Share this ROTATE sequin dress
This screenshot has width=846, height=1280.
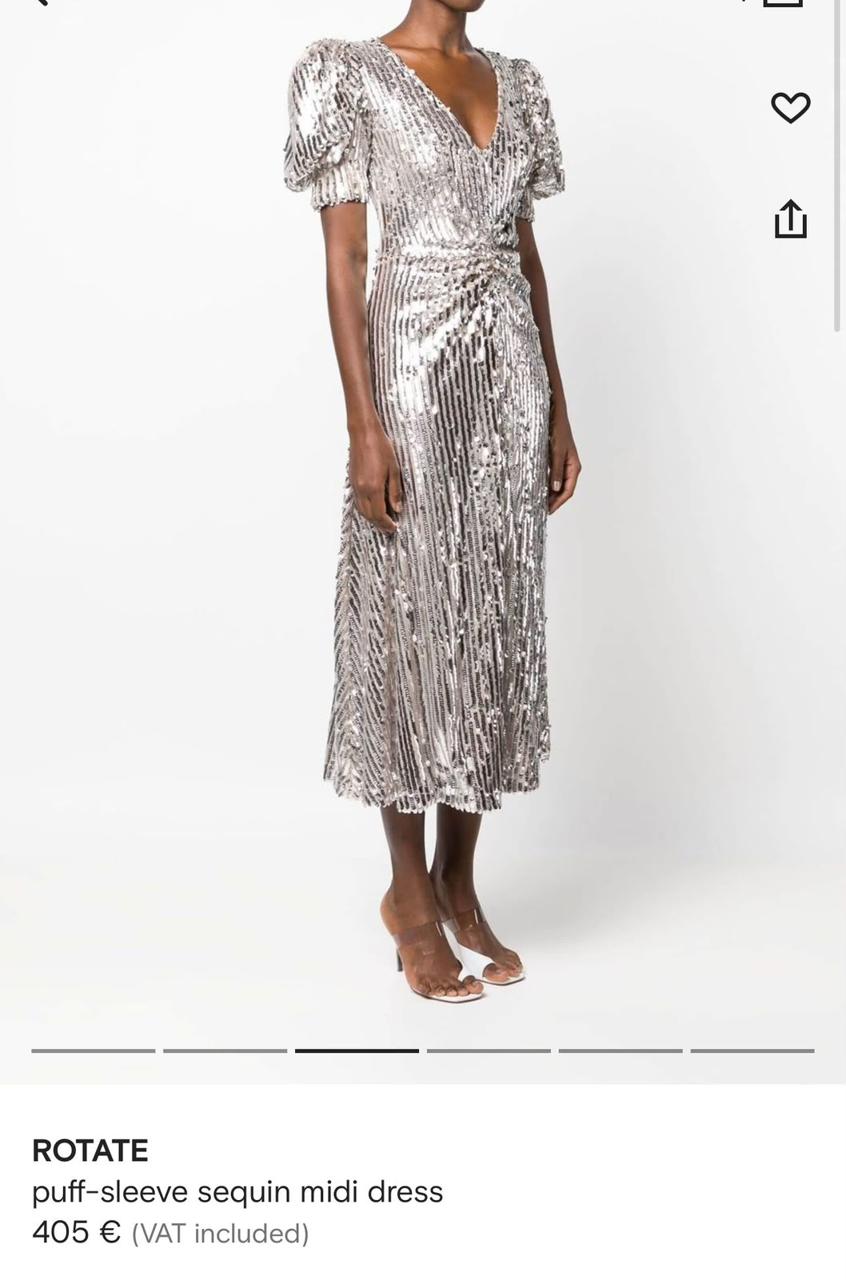coord(790,219)
